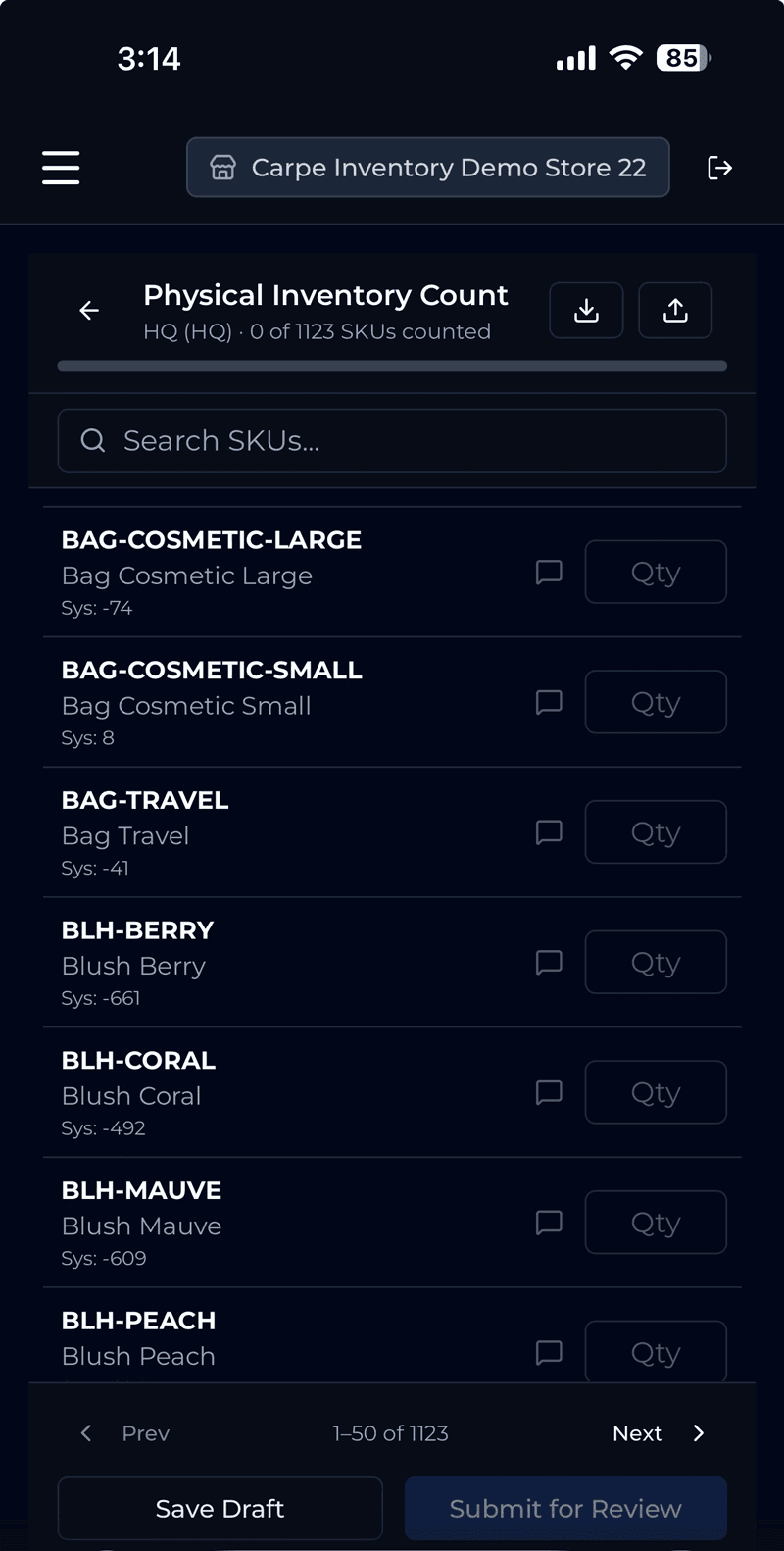Click Submit for Review
The height and width of the screenshot is (1551, 784).
[565, 1508]
